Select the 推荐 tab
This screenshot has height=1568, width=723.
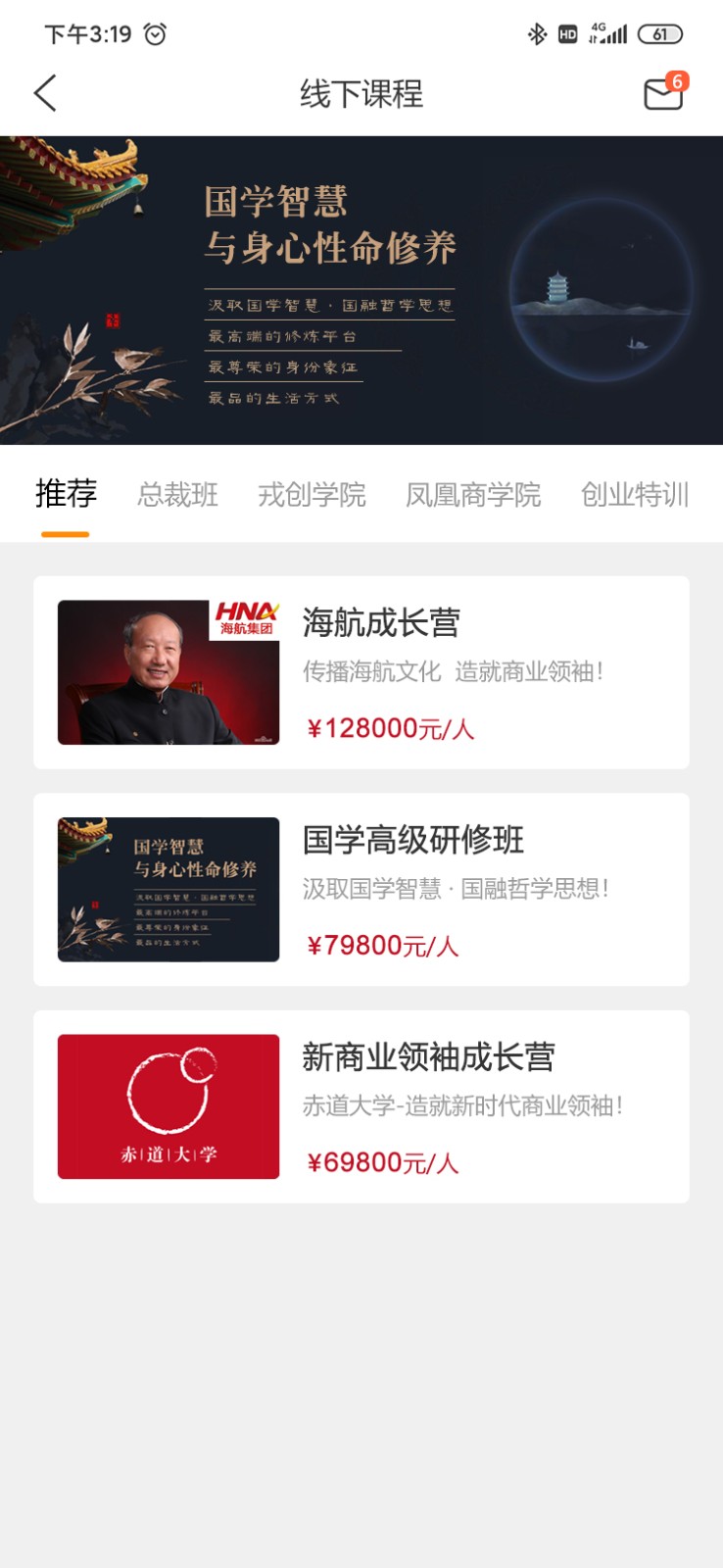click(x=66, y=494)
